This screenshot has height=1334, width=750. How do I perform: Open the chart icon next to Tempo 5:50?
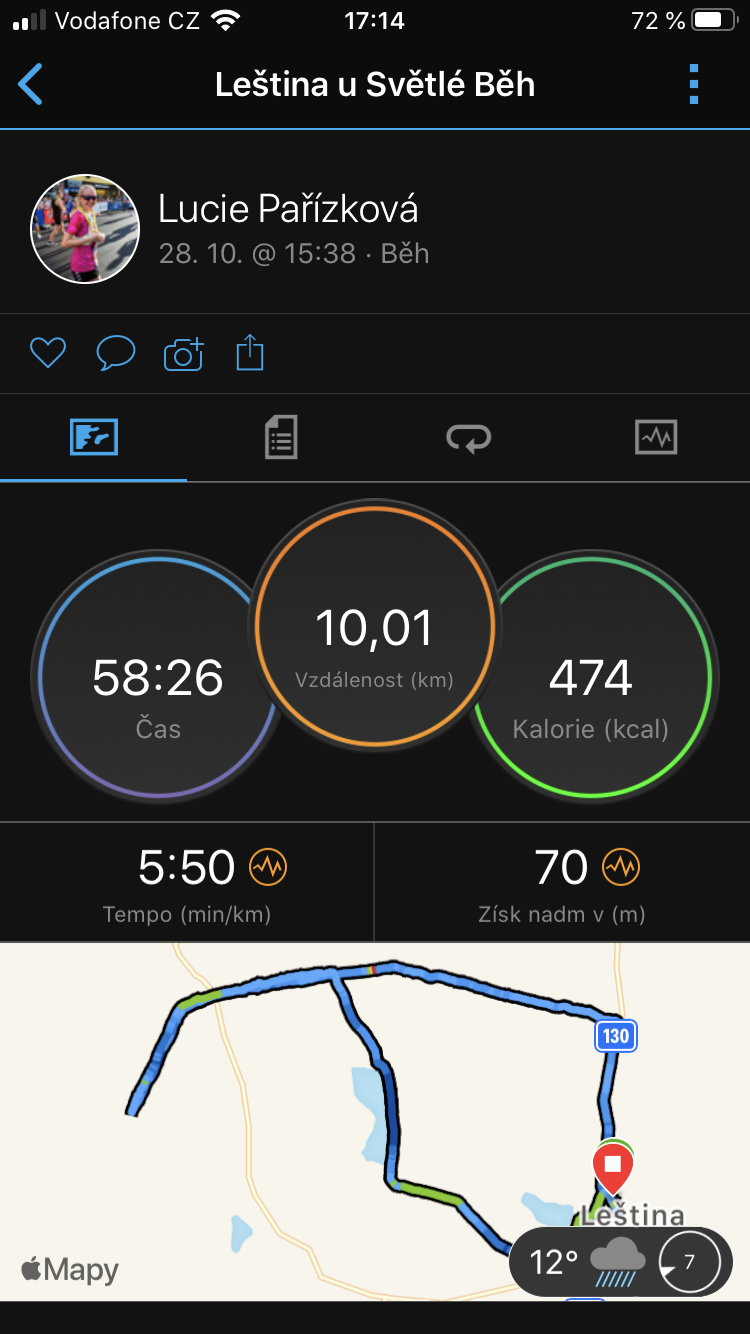point(268,867)
